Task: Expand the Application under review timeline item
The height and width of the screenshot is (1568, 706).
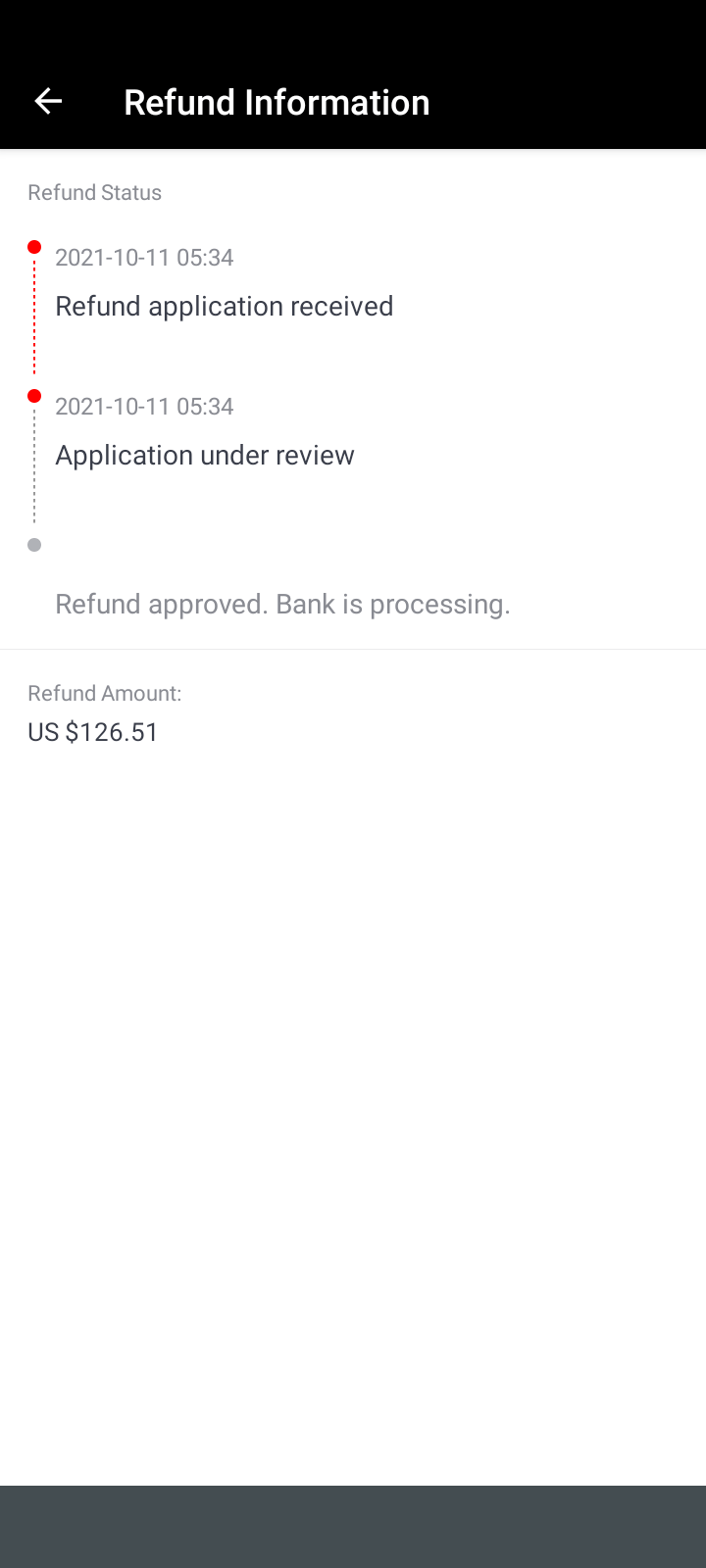Action: pyautogui.click(x=205, y=455)
